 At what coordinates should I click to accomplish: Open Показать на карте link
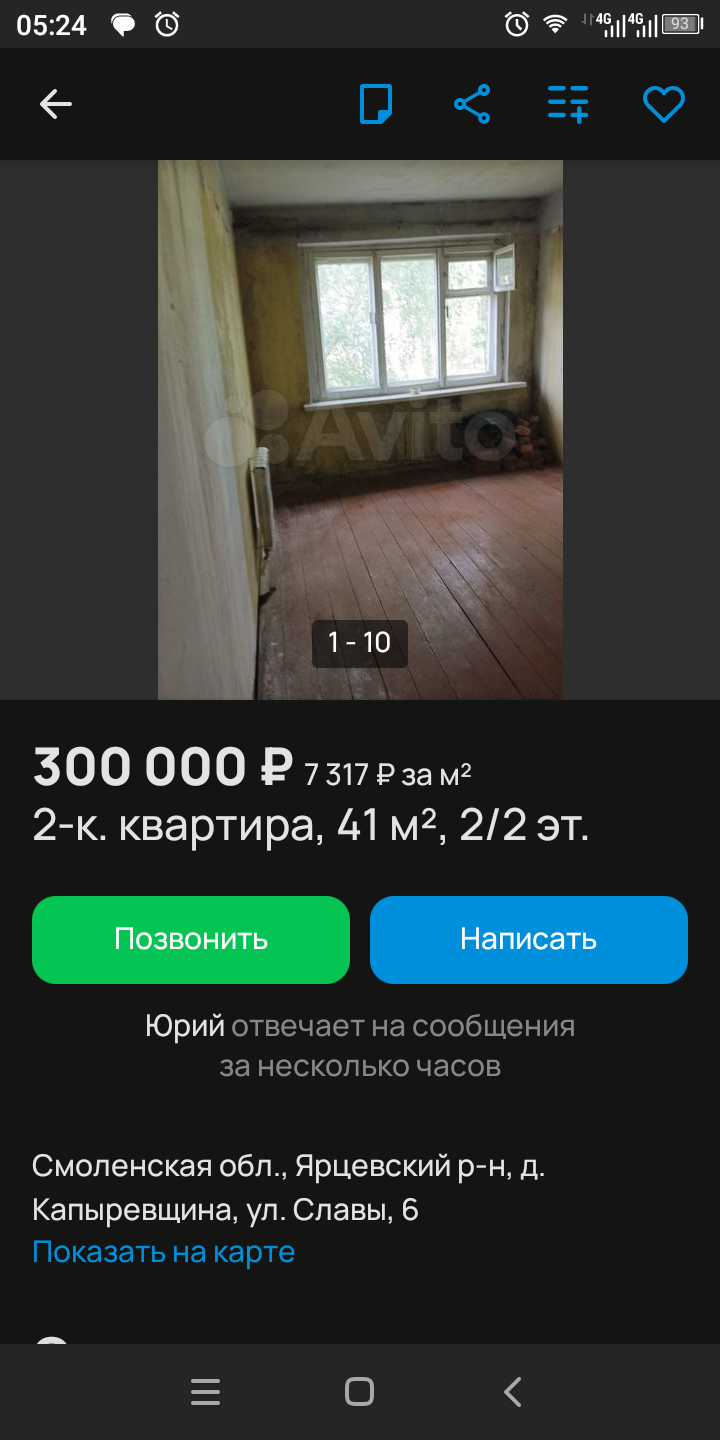[164, 1251]
